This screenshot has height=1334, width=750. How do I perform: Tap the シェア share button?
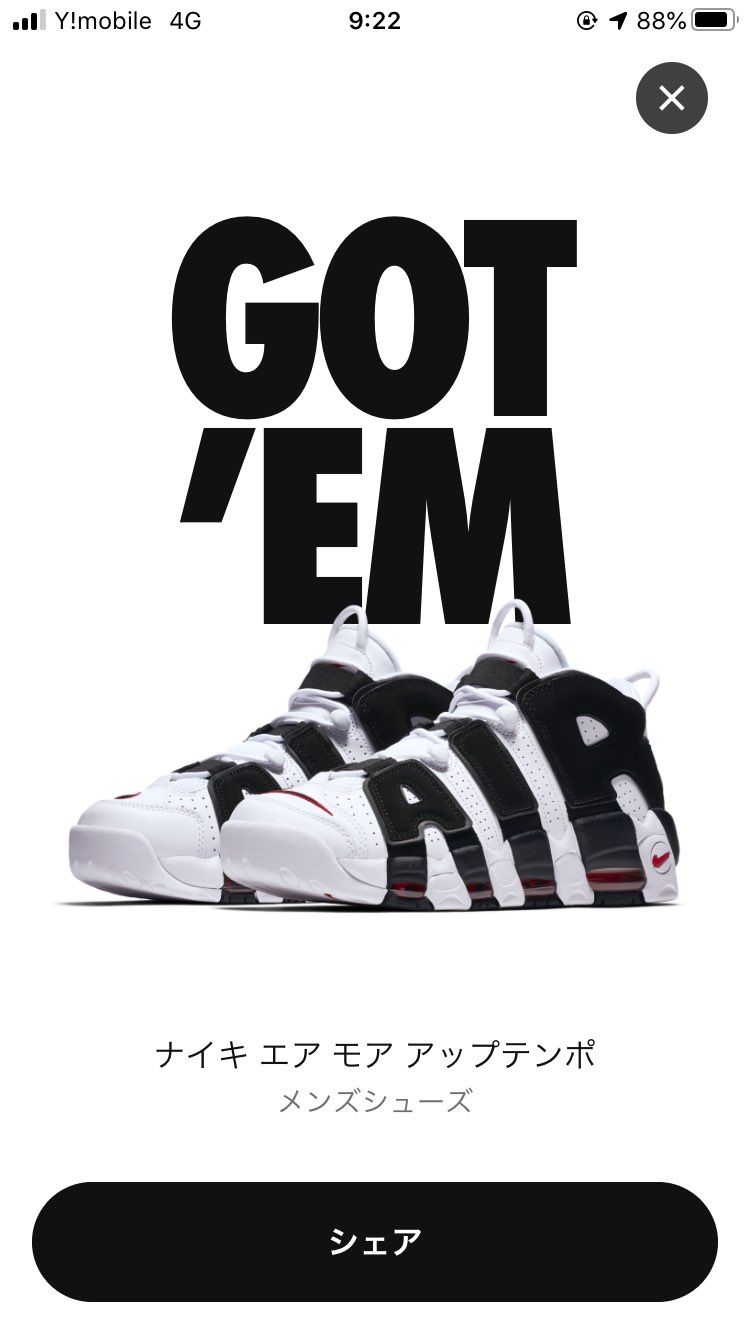point(375,1241)
